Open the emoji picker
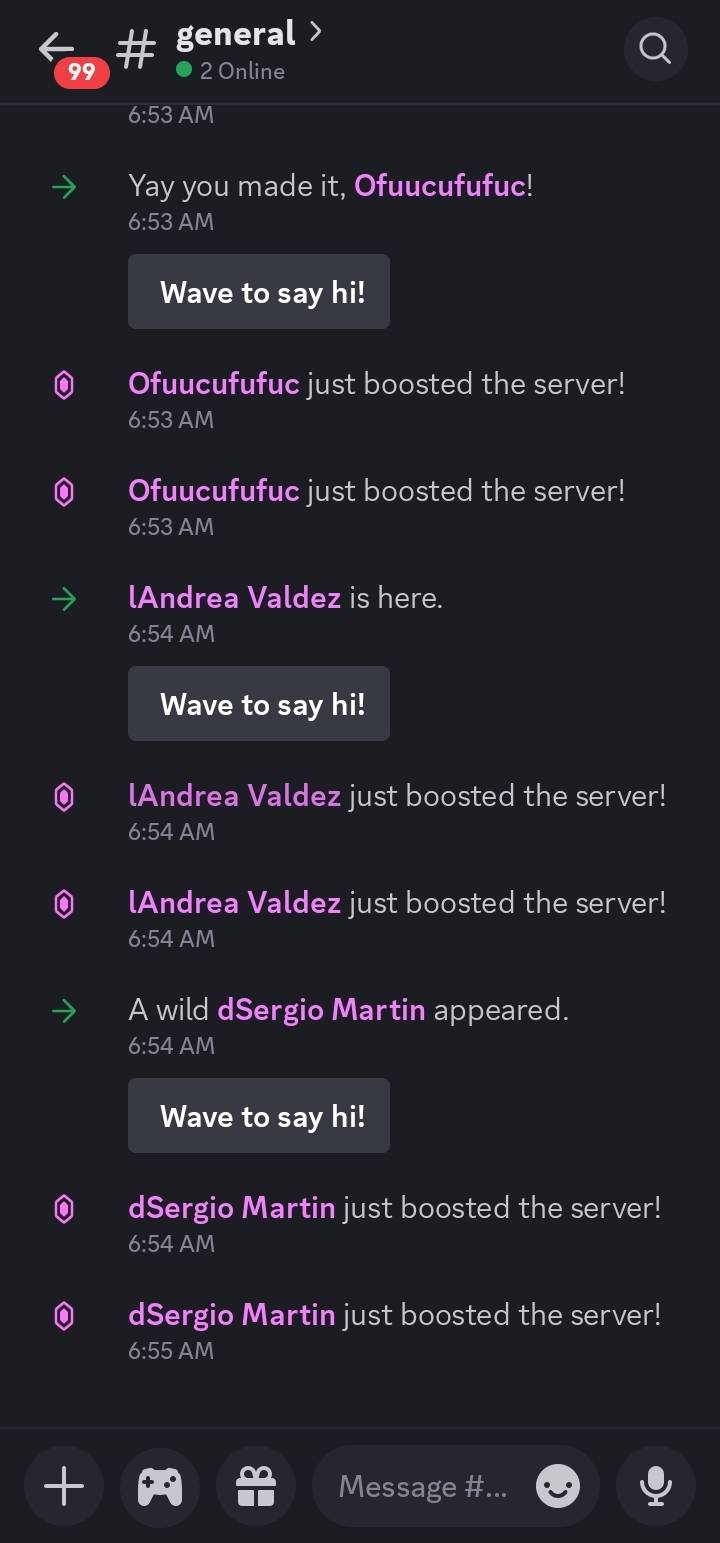720x1543 pixels. [557, 1487]
